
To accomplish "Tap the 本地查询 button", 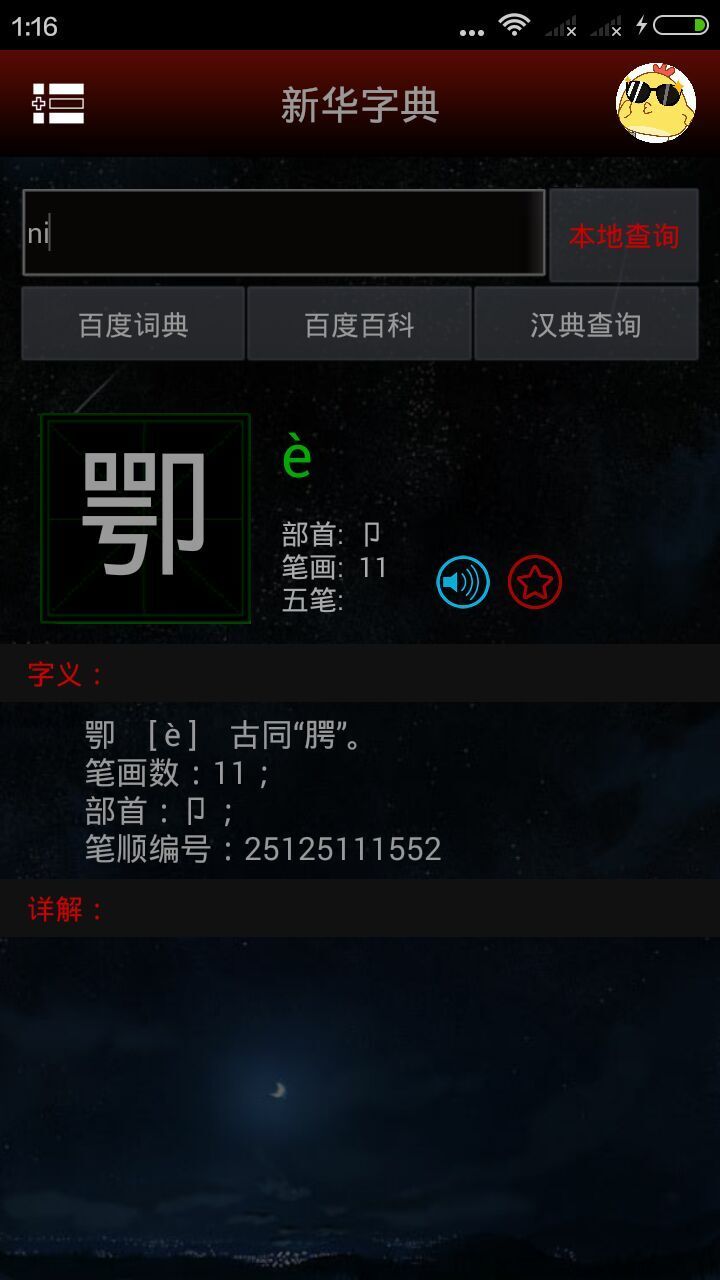I will (x=624, y=236).
